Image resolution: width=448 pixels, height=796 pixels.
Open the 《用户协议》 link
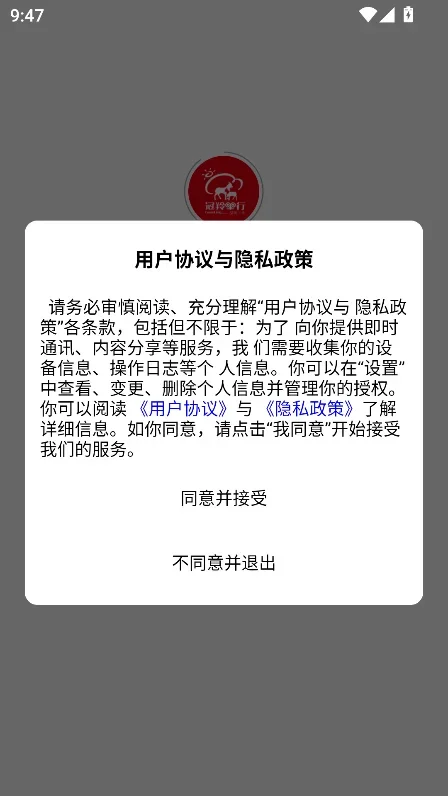185,408
